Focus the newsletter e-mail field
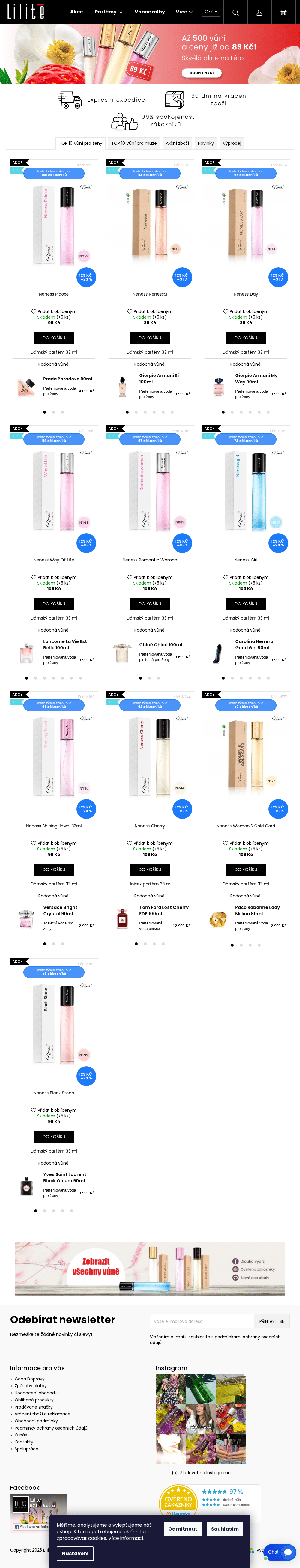Image resolution: width=300 pixels, height=1568 pixels. [x=201, y=1321]
